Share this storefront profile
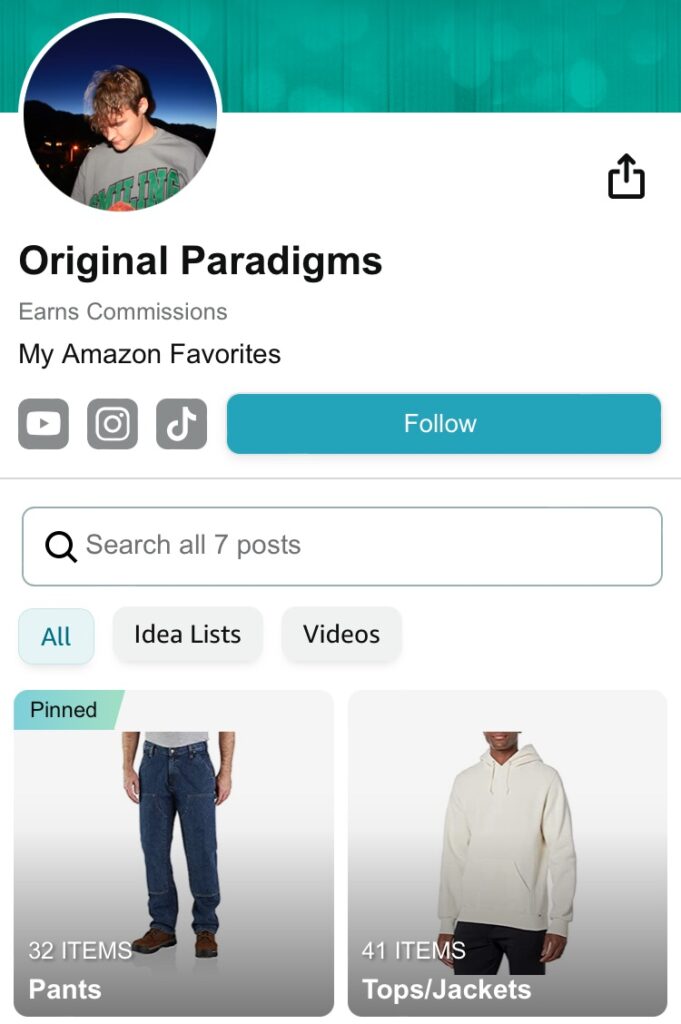 pos(626,176)
